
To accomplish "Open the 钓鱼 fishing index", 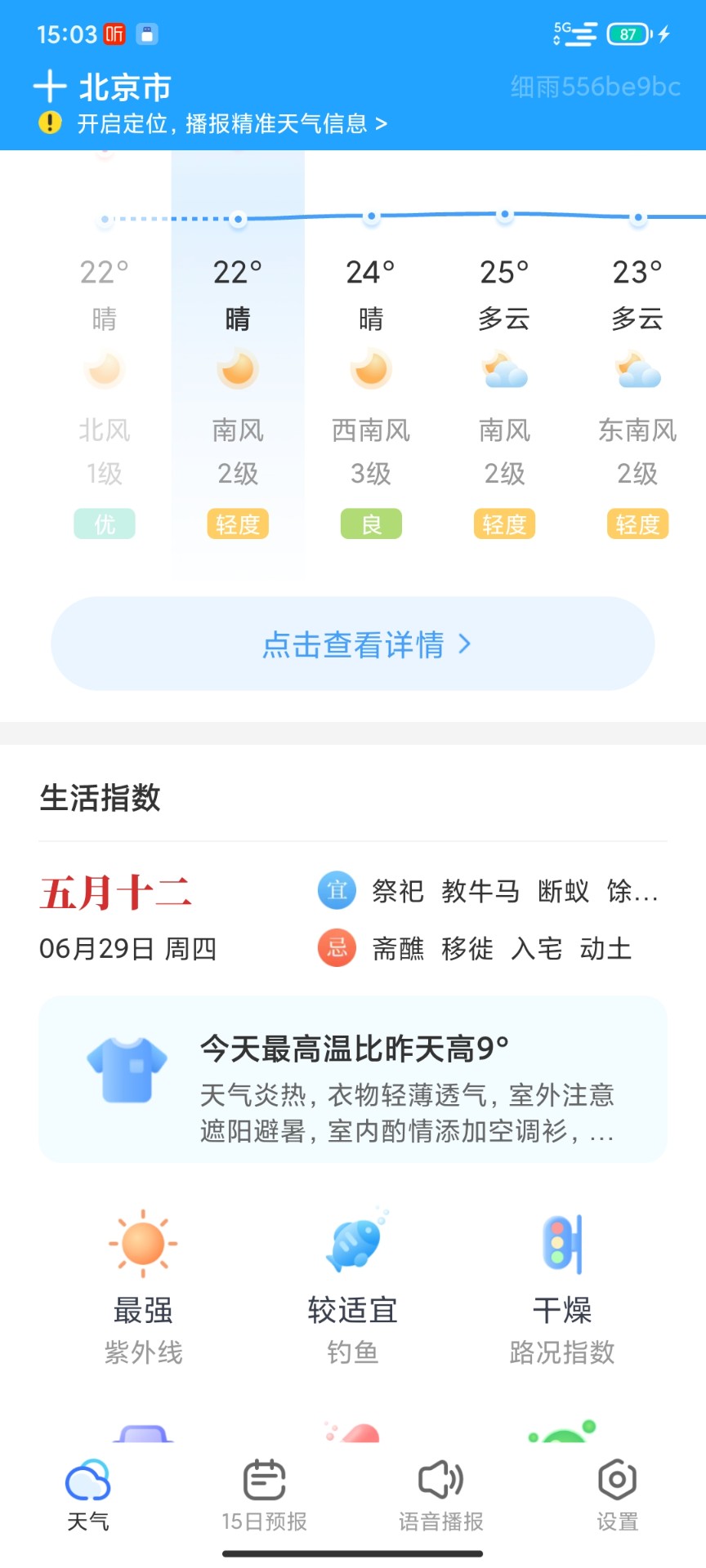I will tap(353, 1286).
